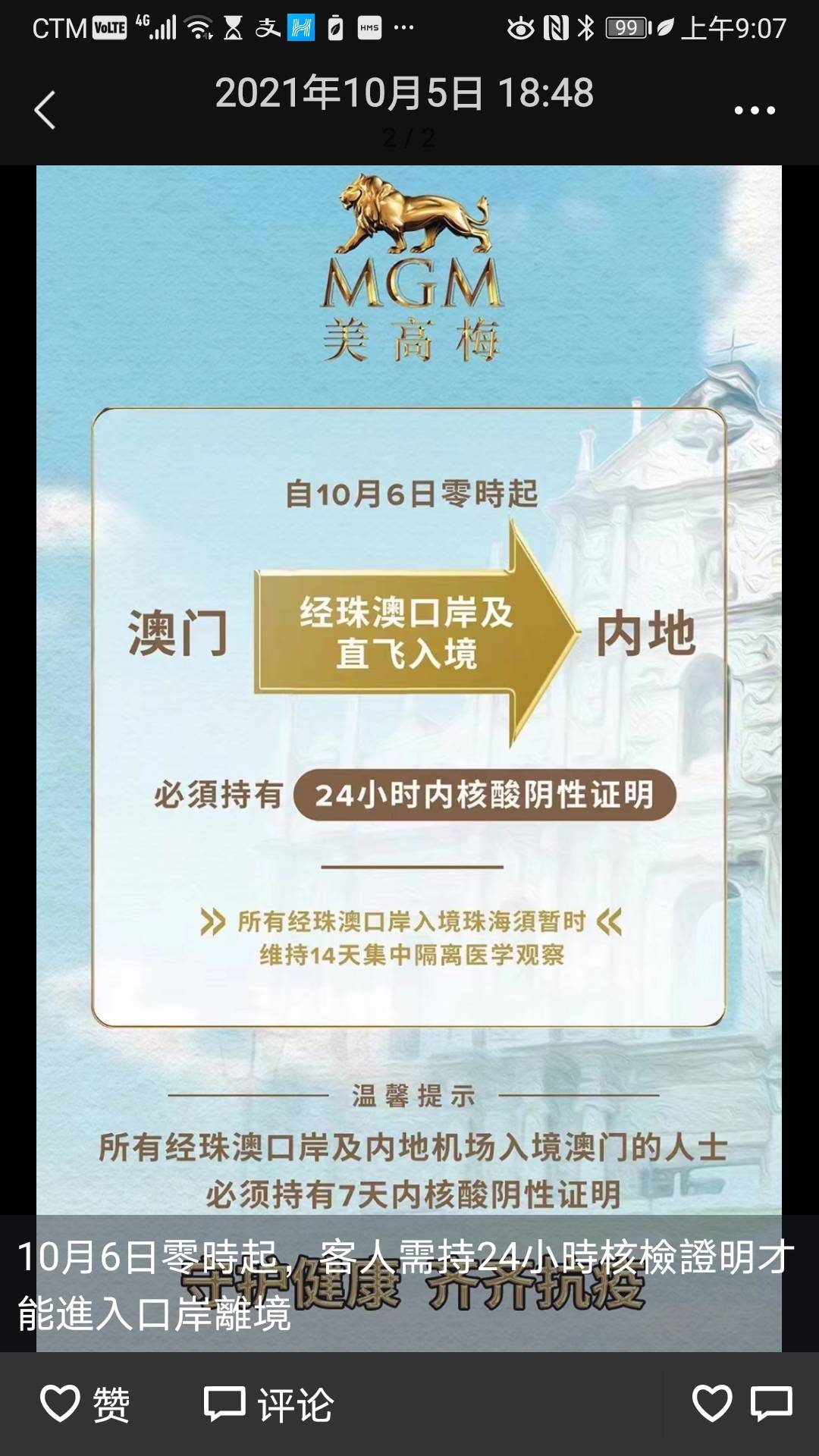Open the three-dot overflow menu

click(x=755, y=111)
